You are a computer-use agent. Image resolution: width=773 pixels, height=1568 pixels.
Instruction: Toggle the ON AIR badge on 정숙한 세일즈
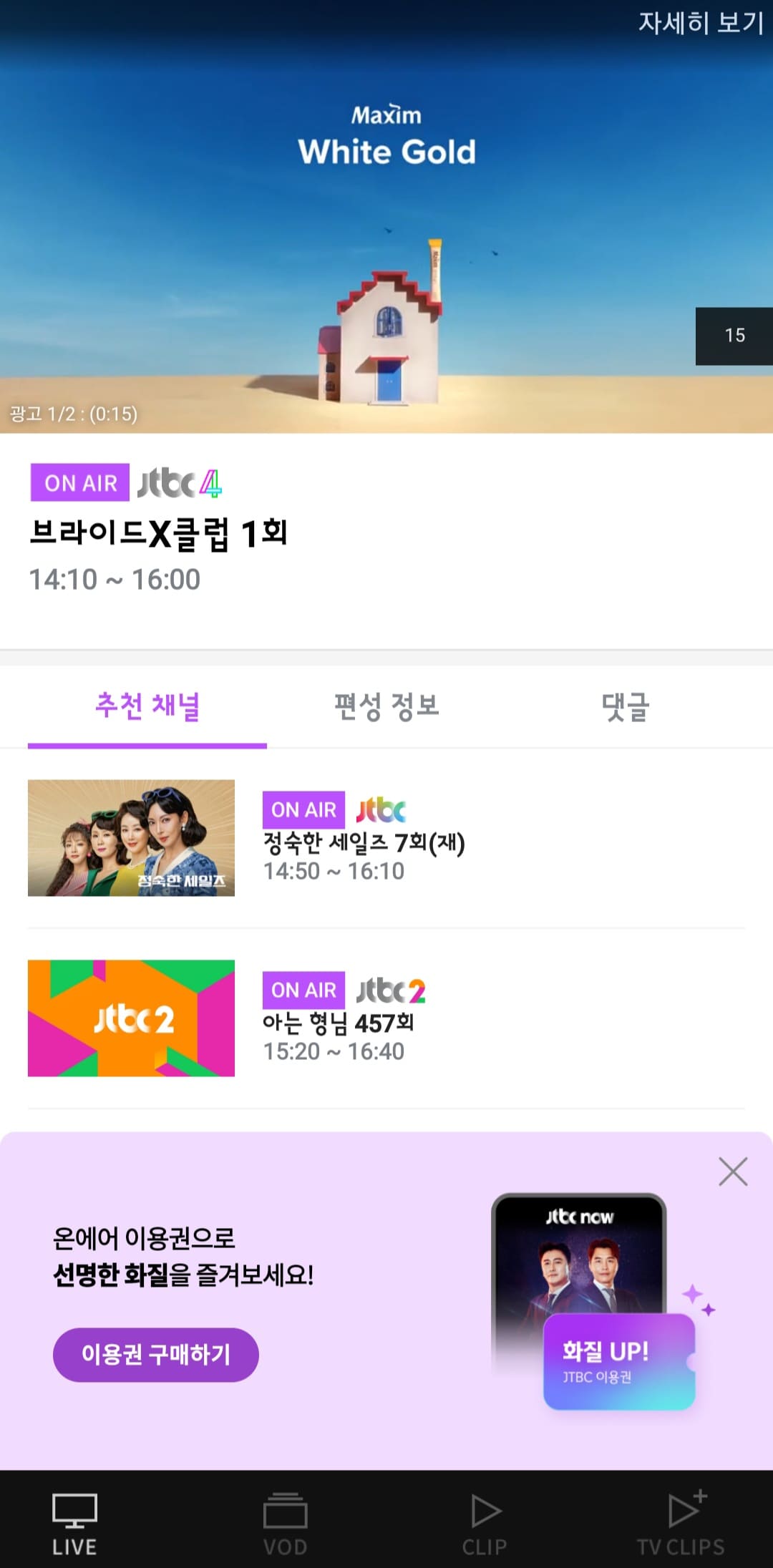click(303, 809)
